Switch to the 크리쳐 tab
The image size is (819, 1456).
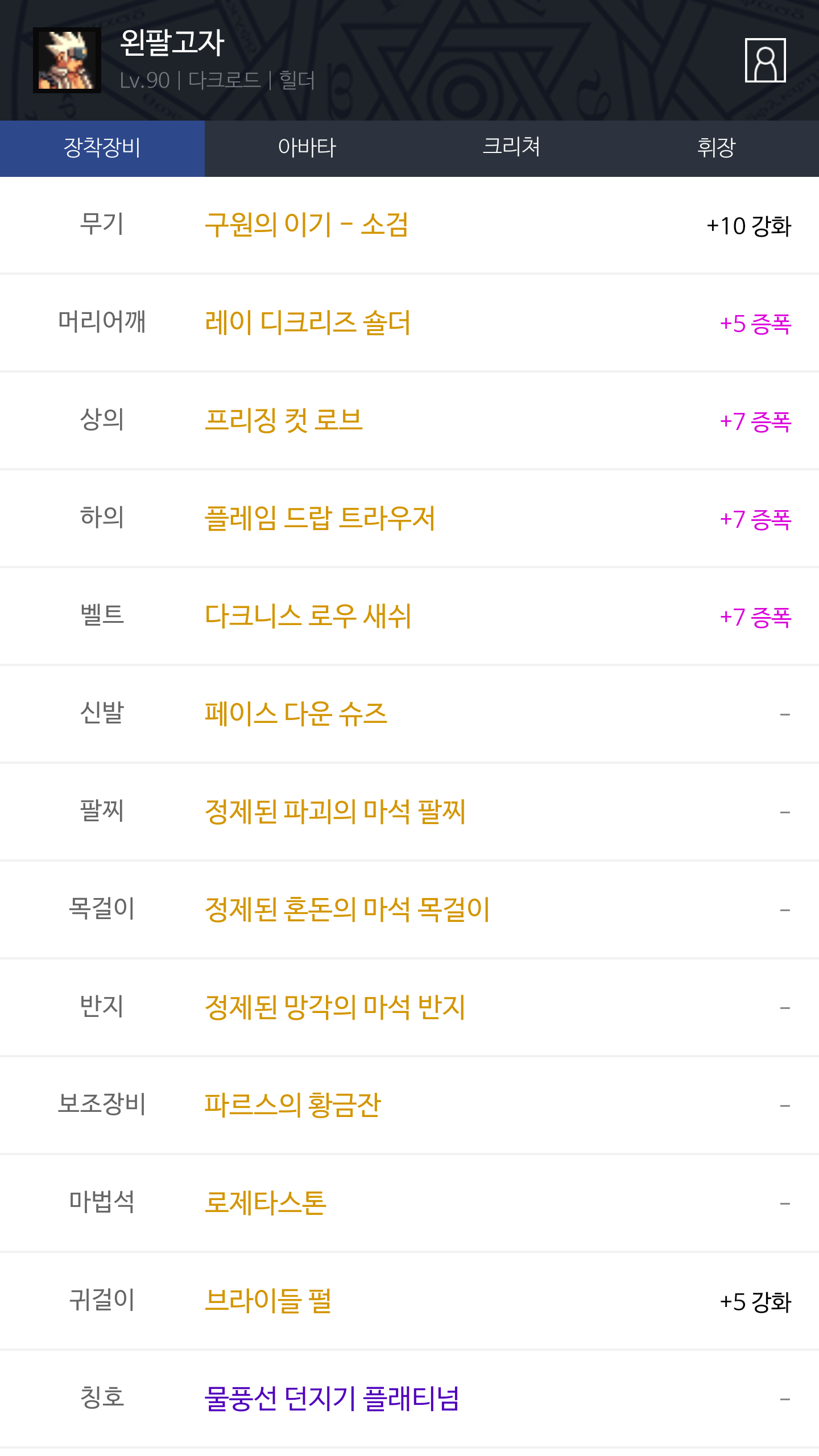click(511, 148)
